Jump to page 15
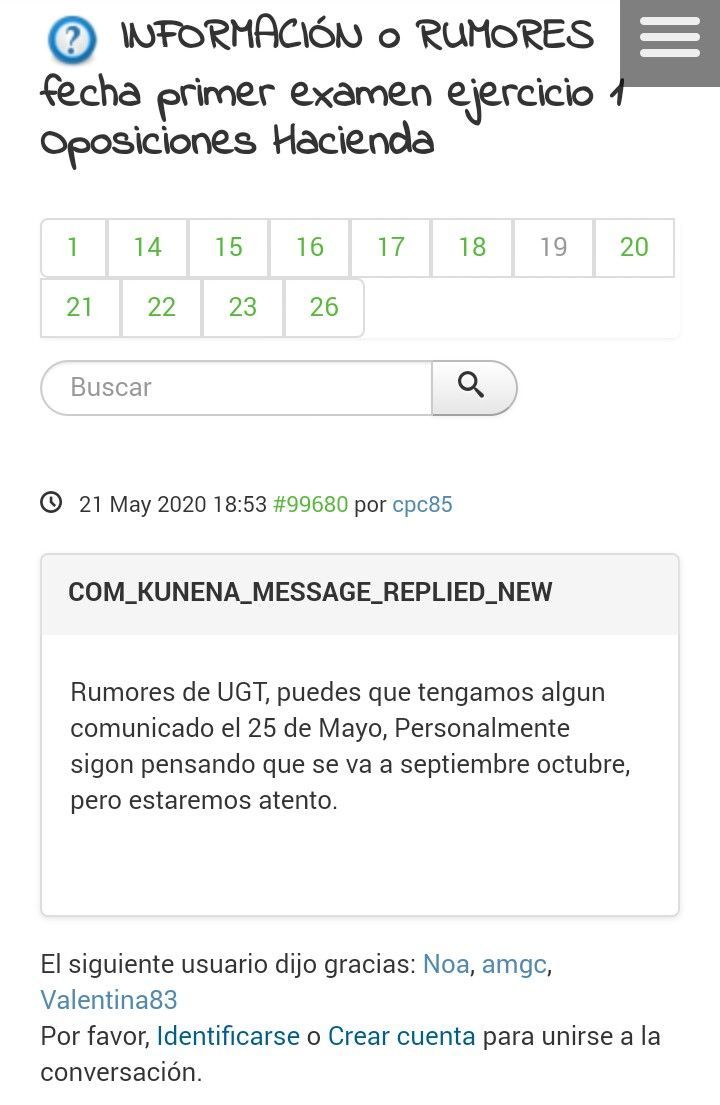This screenshot has width=720, height=1105. pyautogui.click(x=228, y=247)
